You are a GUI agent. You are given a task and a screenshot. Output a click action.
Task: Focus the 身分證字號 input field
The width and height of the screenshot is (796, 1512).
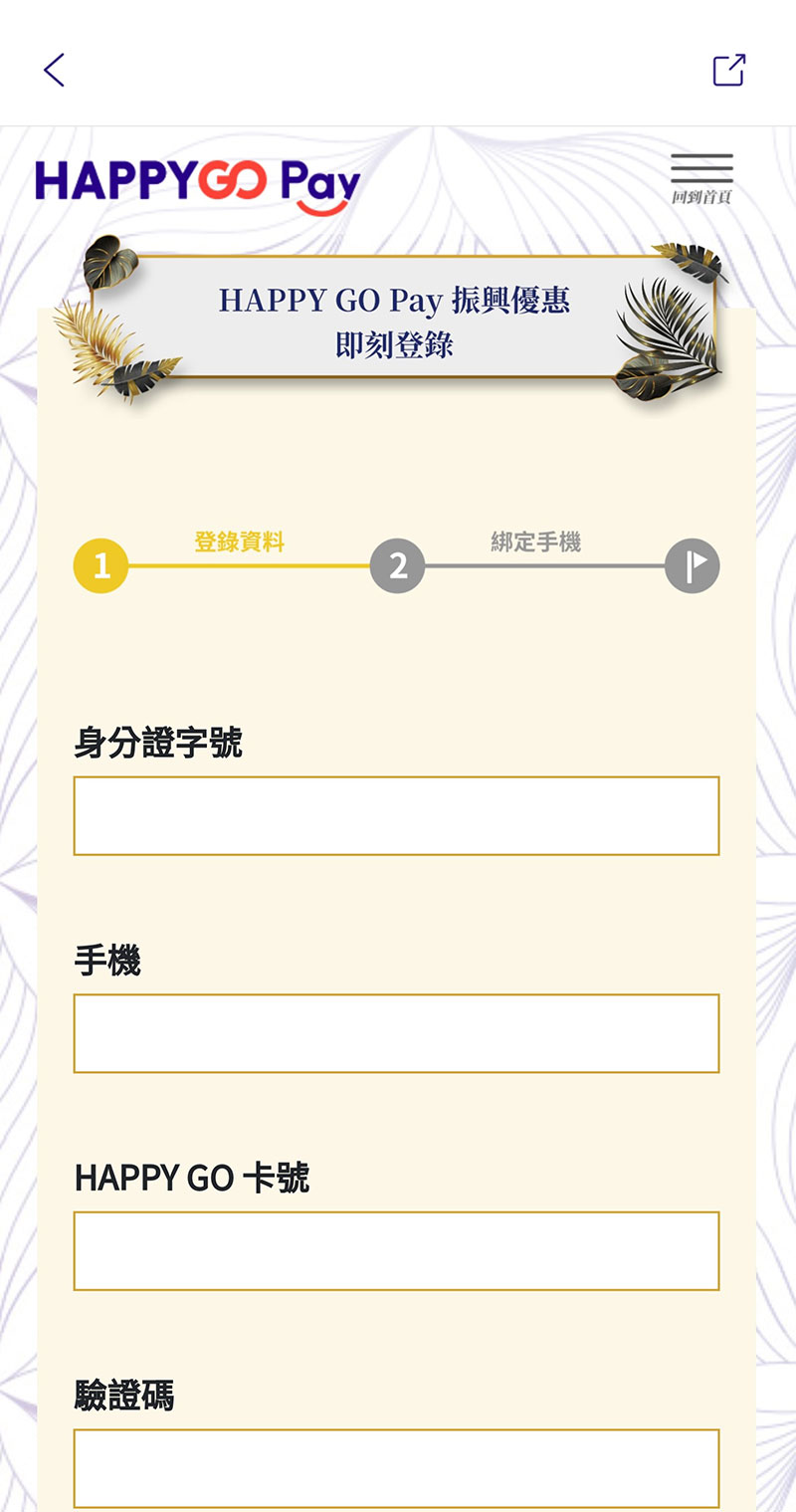click(396, 815)
